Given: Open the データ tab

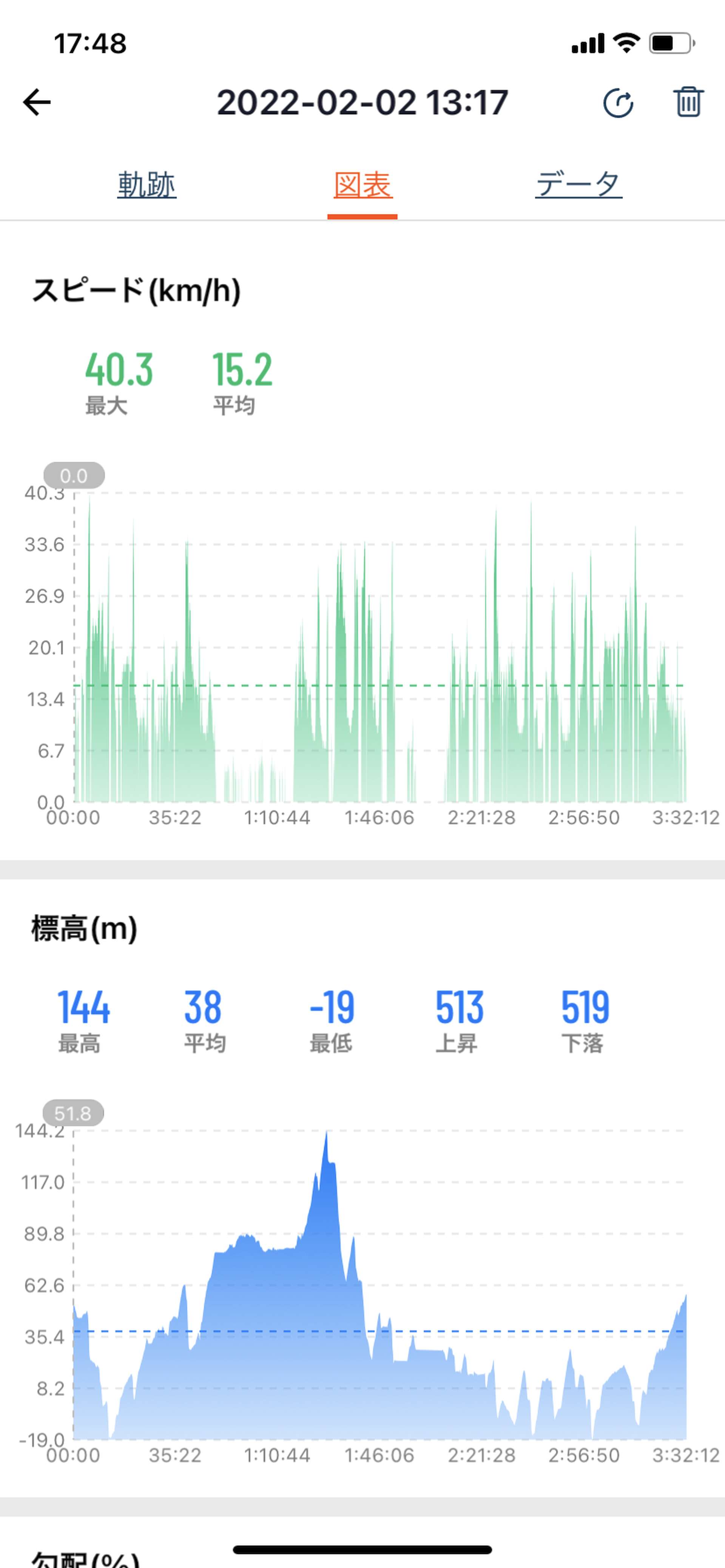Looking at the screenshot, I should point(579,185).
